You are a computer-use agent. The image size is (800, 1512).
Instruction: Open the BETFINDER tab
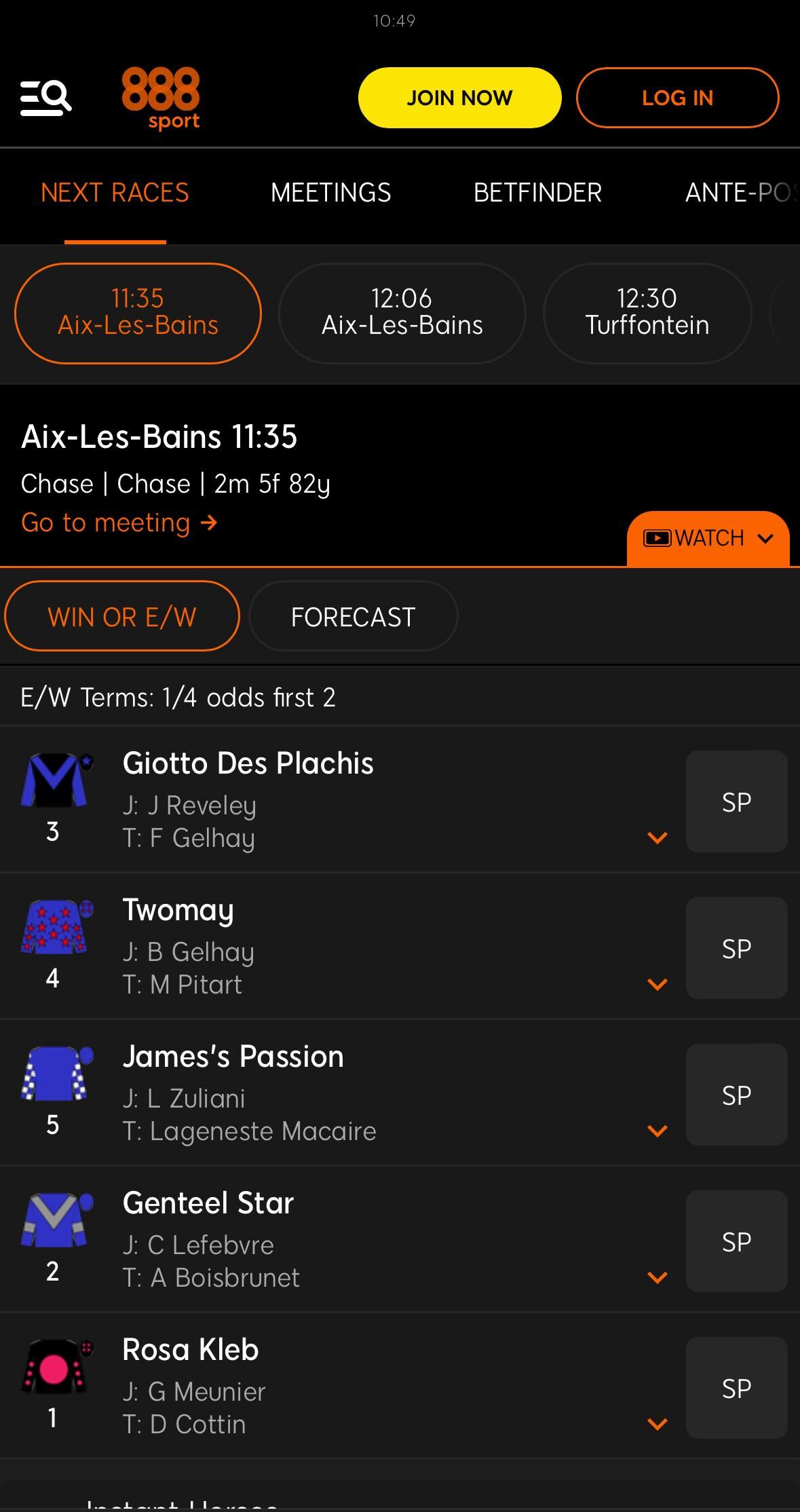(x=537, y=192)
